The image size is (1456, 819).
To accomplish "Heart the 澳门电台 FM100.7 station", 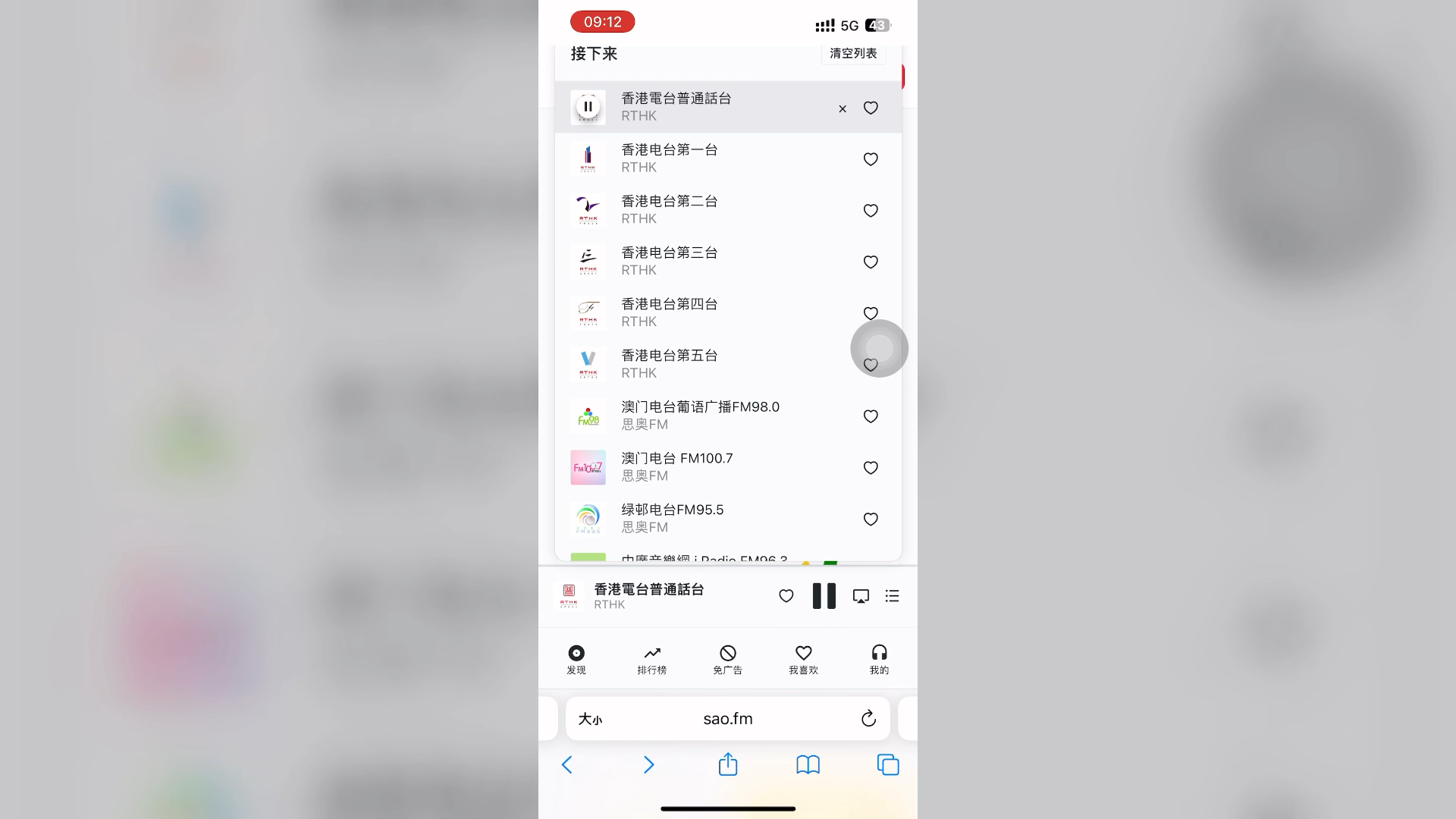I will coord(871,468).
